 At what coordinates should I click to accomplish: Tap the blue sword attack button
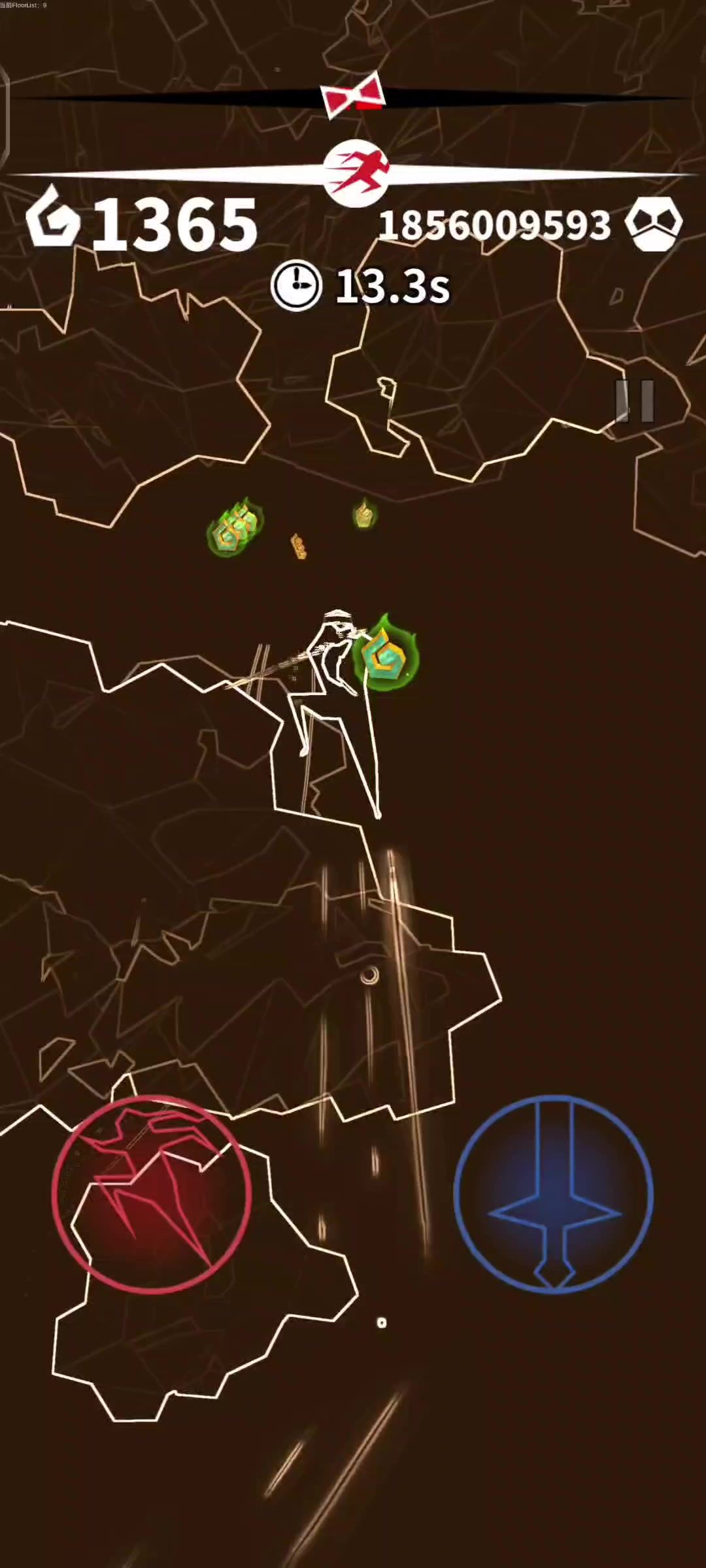click(553, 1194)
